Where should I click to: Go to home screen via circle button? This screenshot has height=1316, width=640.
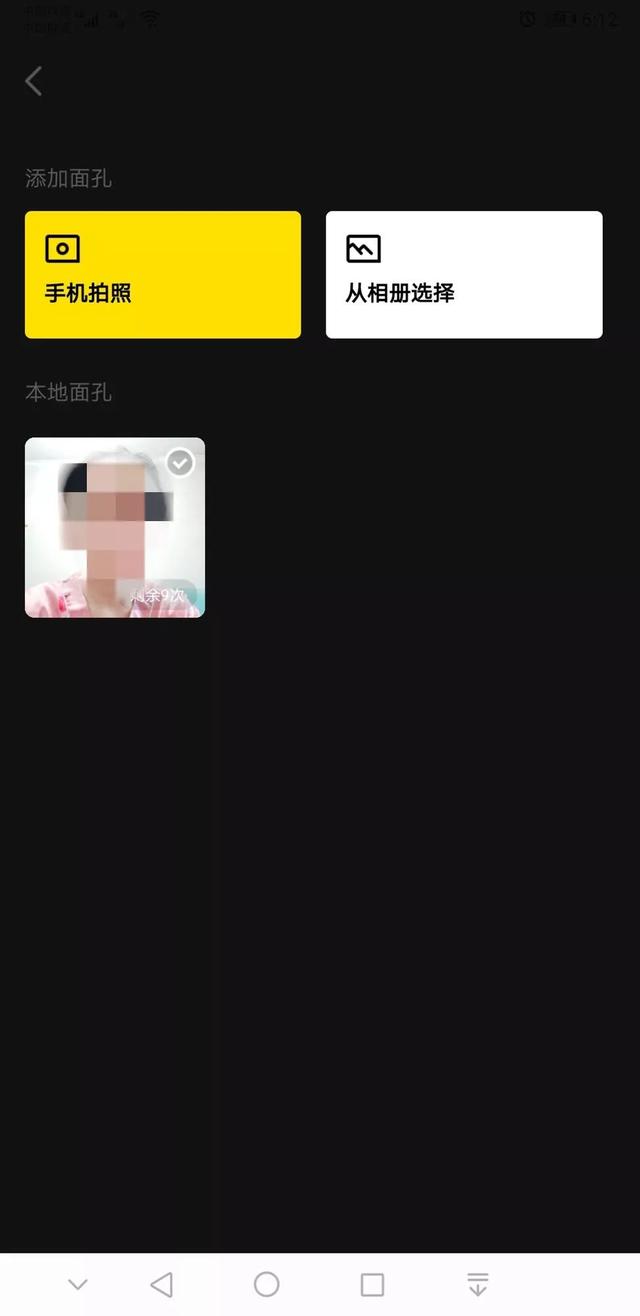pyautogui.click(x=267, y=1284)
